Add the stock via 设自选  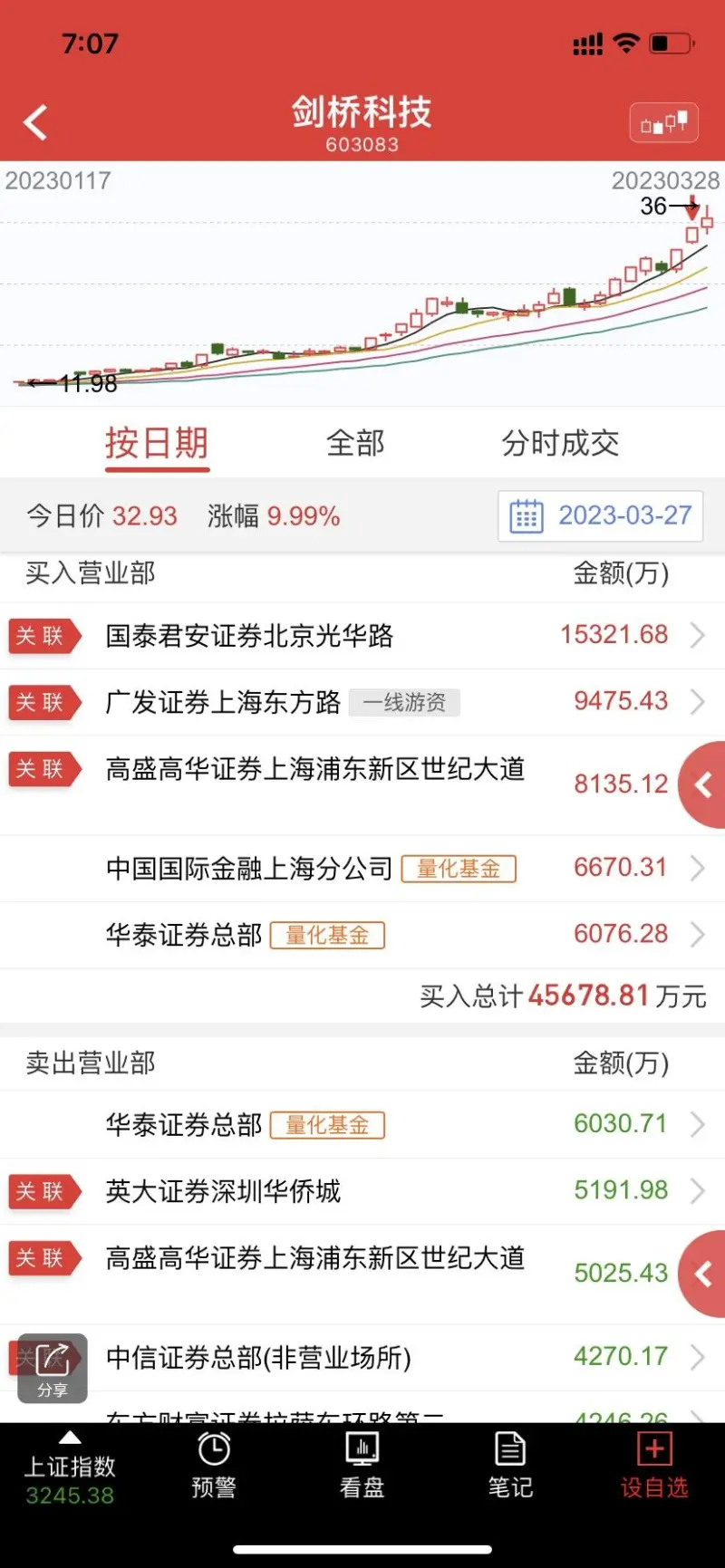click(654, 1467)
